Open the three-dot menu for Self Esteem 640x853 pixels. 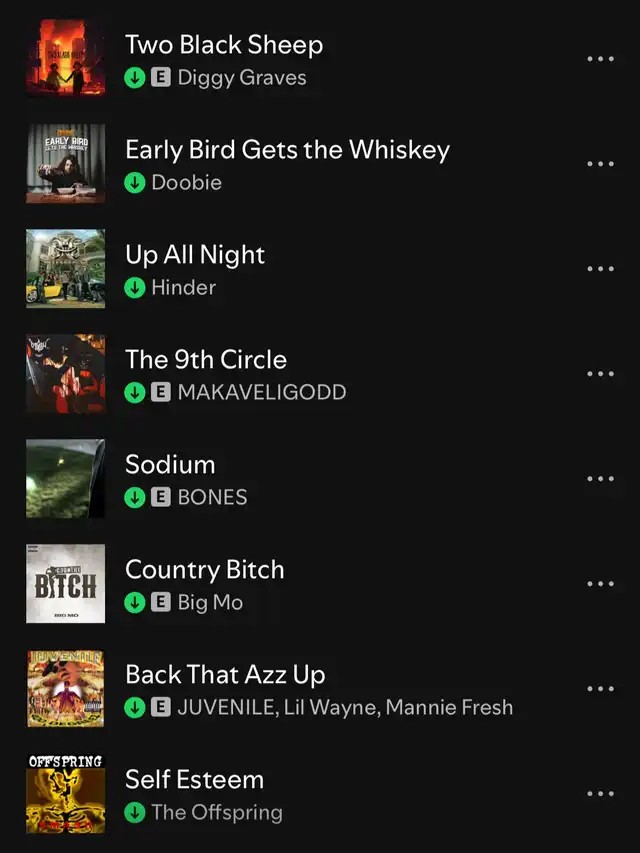tap(600, 794)
